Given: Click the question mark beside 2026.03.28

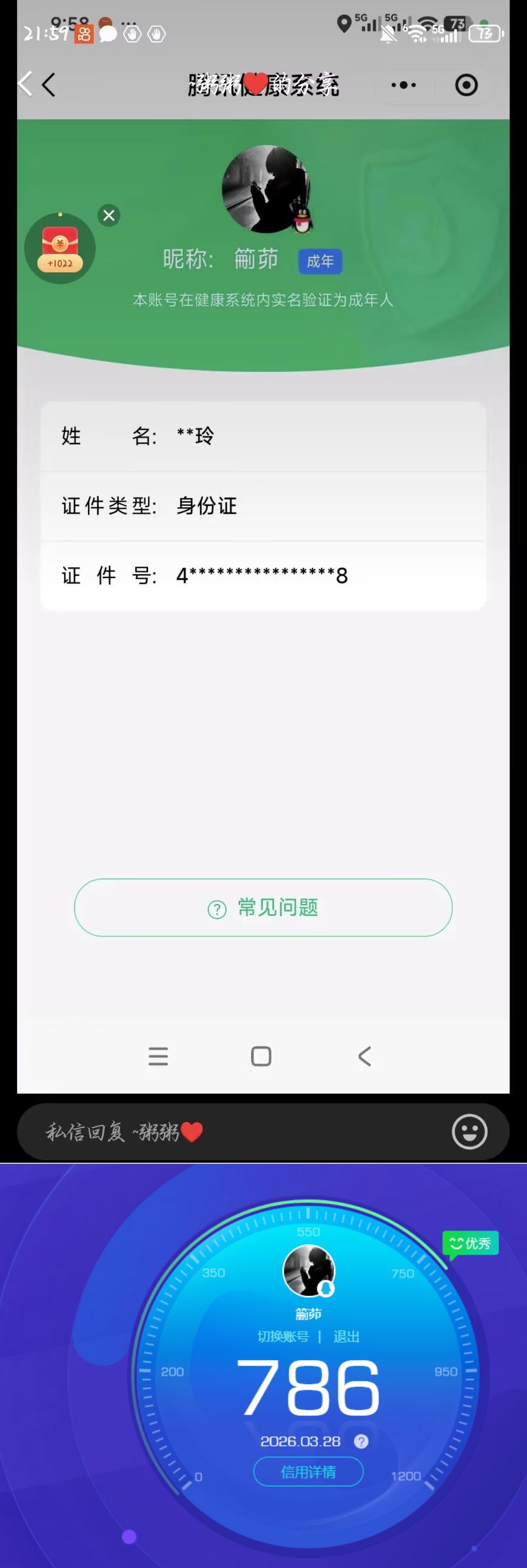Looking at the screenshot, I should [x=361, y=1442].
